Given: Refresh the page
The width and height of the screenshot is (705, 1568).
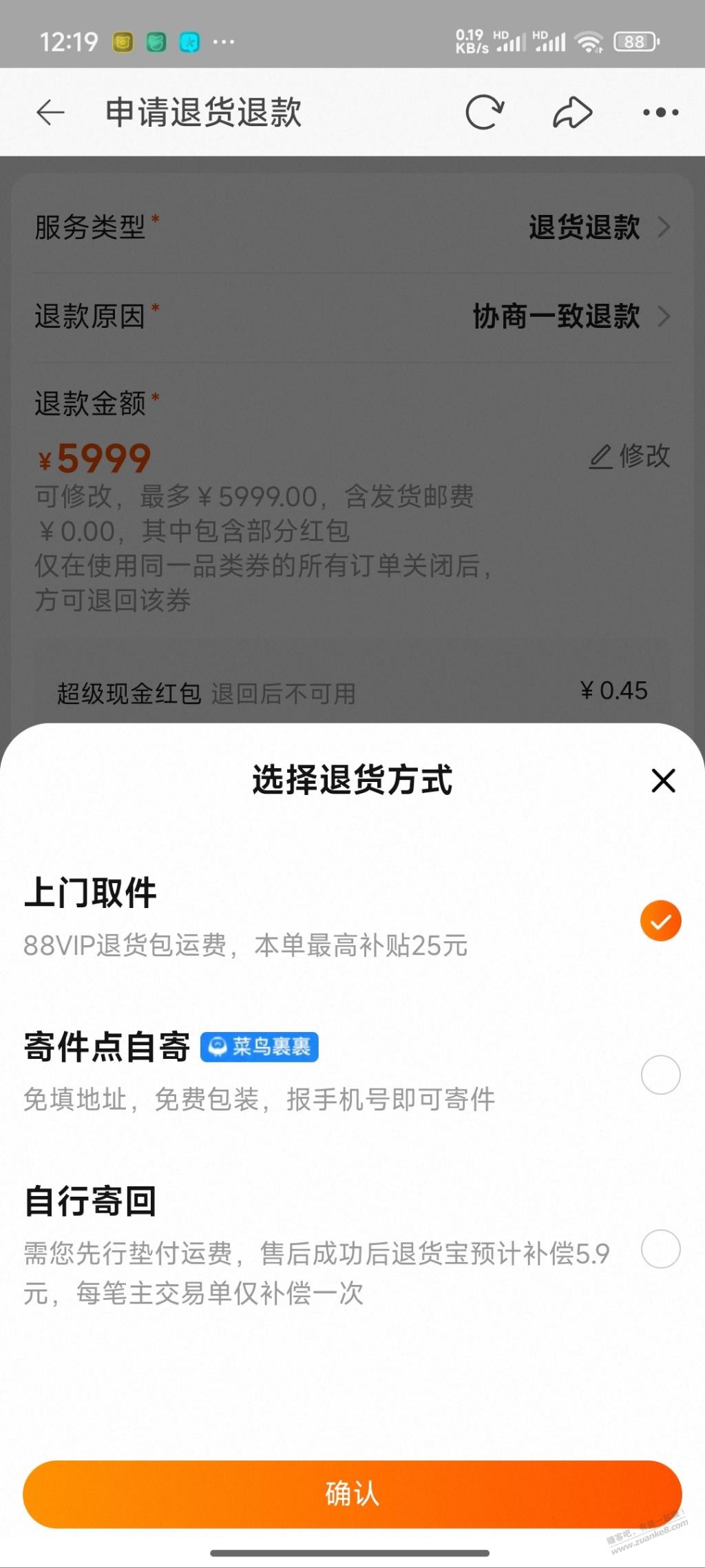Looking at the screenshot, I should click(485, 112).
